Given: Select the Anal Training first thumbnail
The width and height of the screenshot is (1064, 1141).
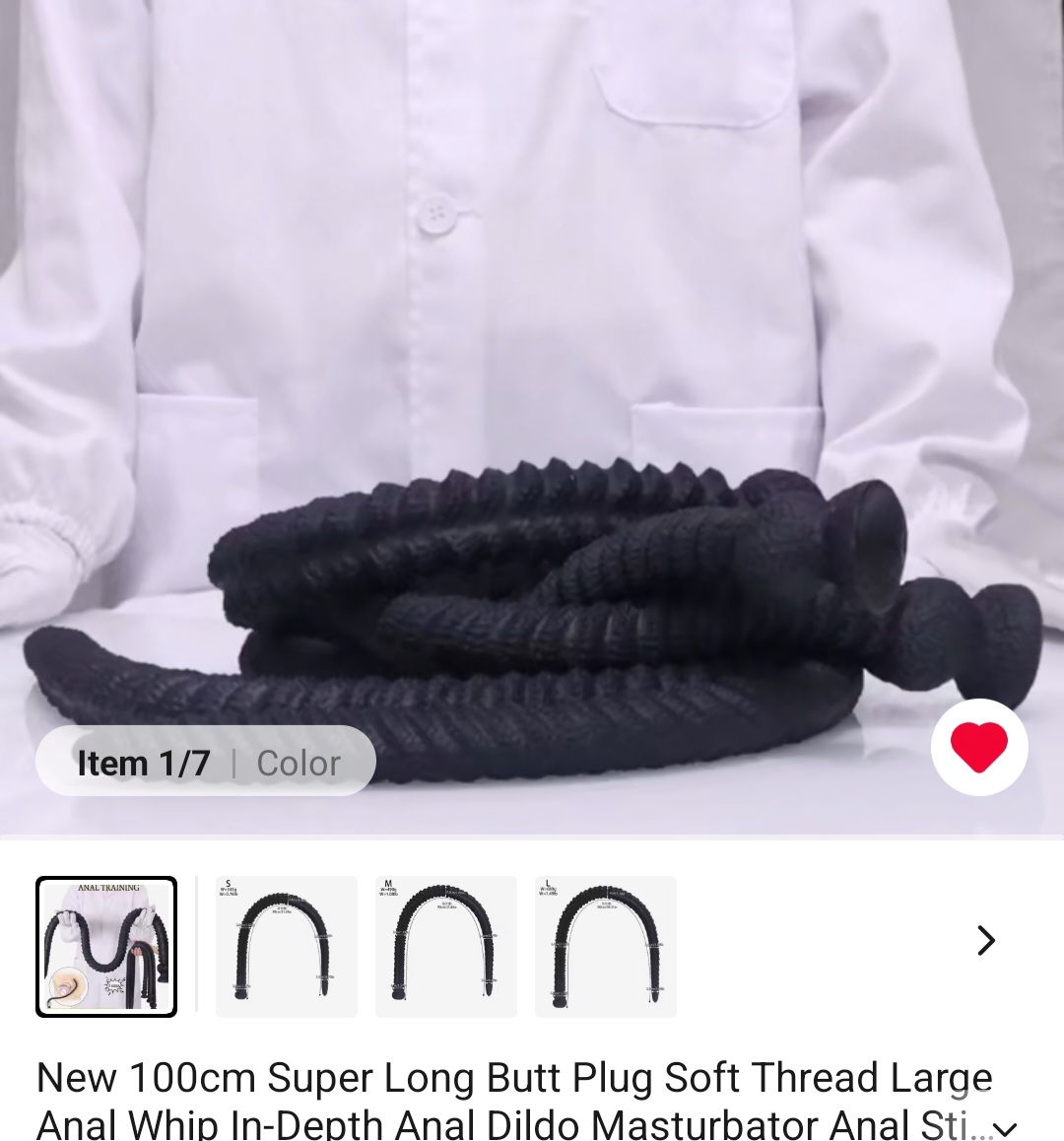Looking at the screenshot, I should [x=106, y=946].
